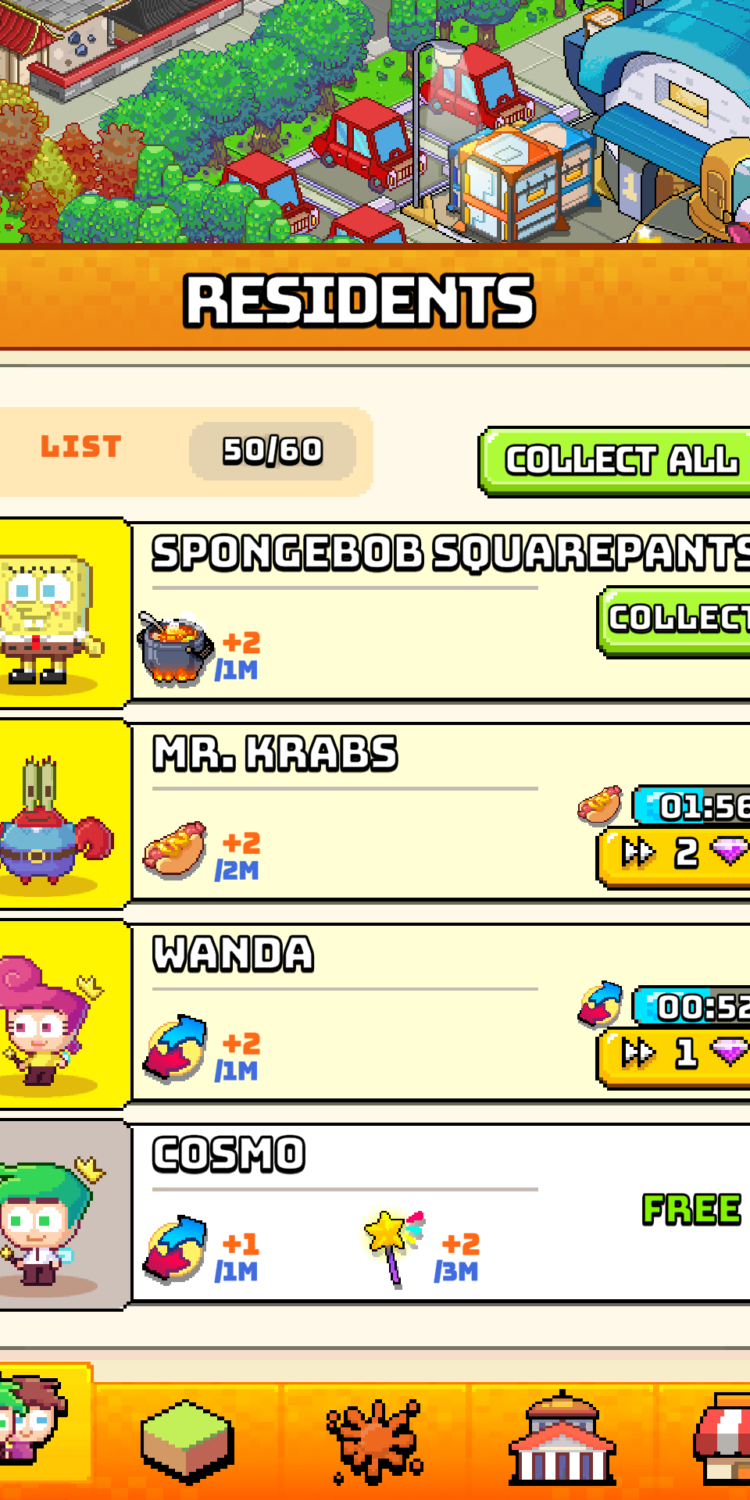Switch to the buildings tab
The image size is (750, 1500).
click(561, 1438)
